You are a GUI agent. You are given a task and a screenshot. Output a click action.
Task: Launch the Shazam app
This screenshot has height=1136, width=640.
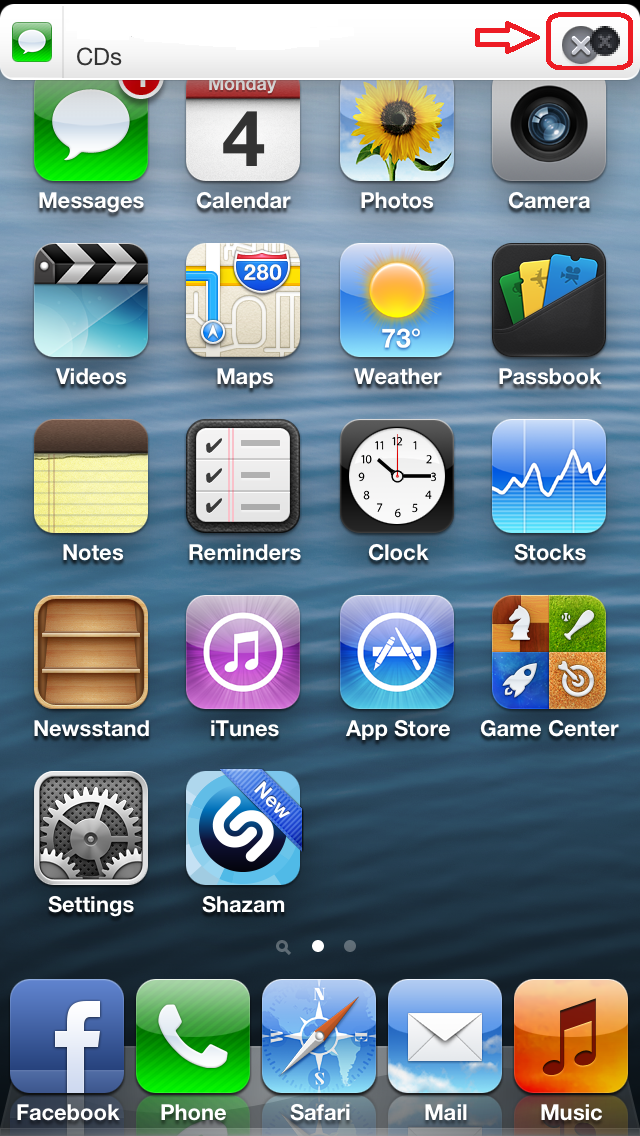point(243,828)
